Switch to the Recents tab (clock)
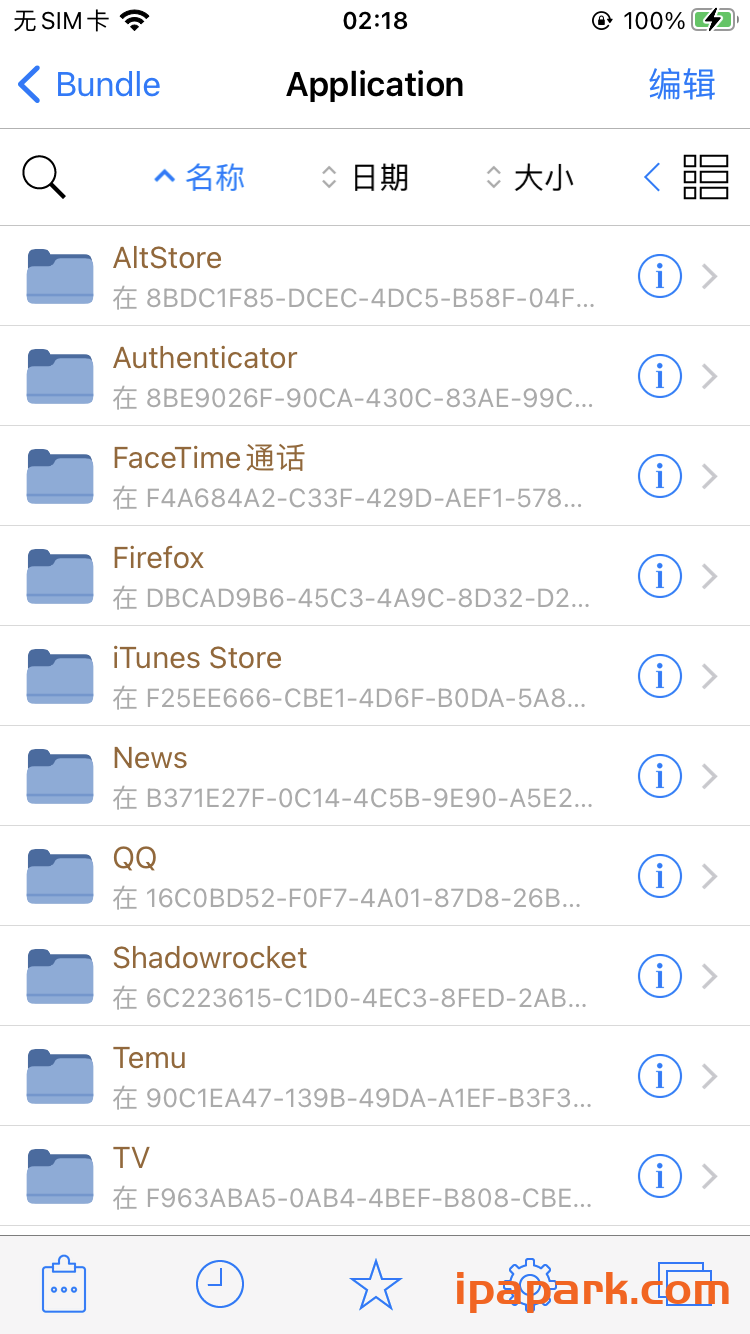 pos(219,1285)
